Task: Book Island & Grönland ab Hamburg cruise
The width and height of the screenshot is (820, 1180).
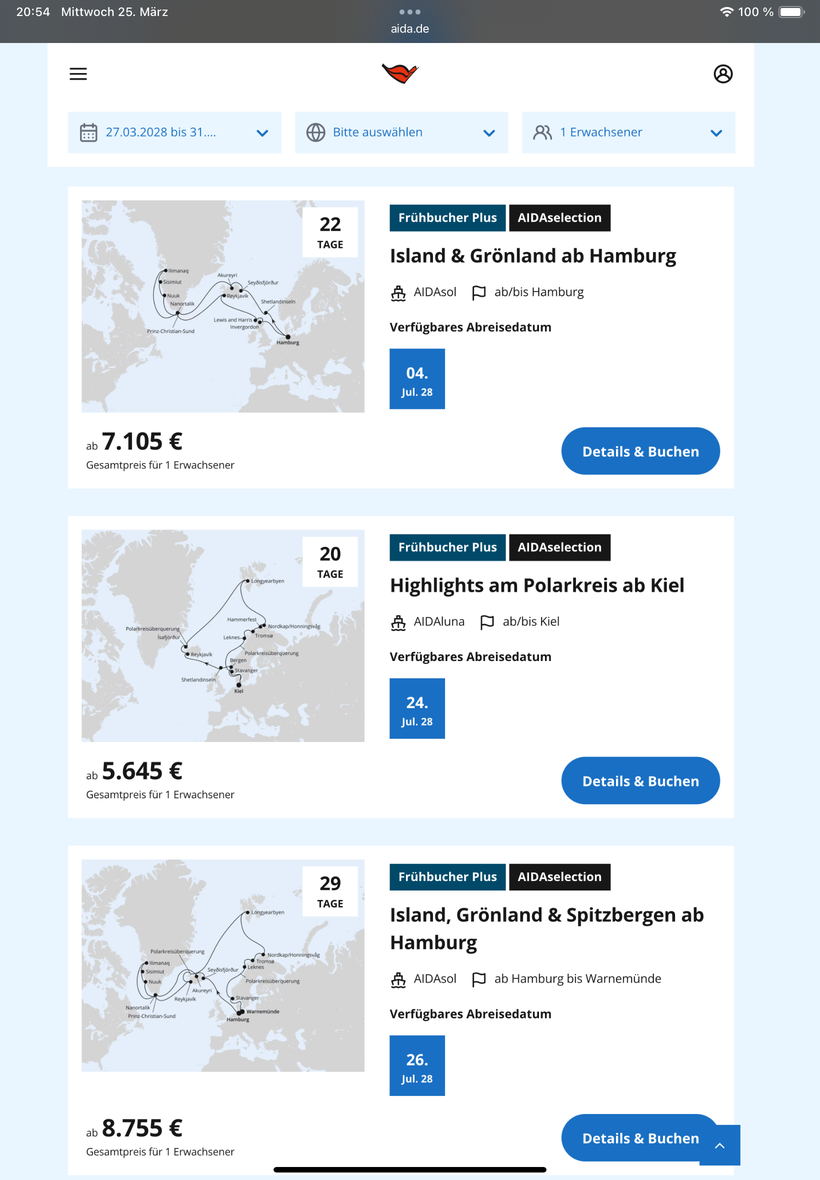Action: pos(640,451)
